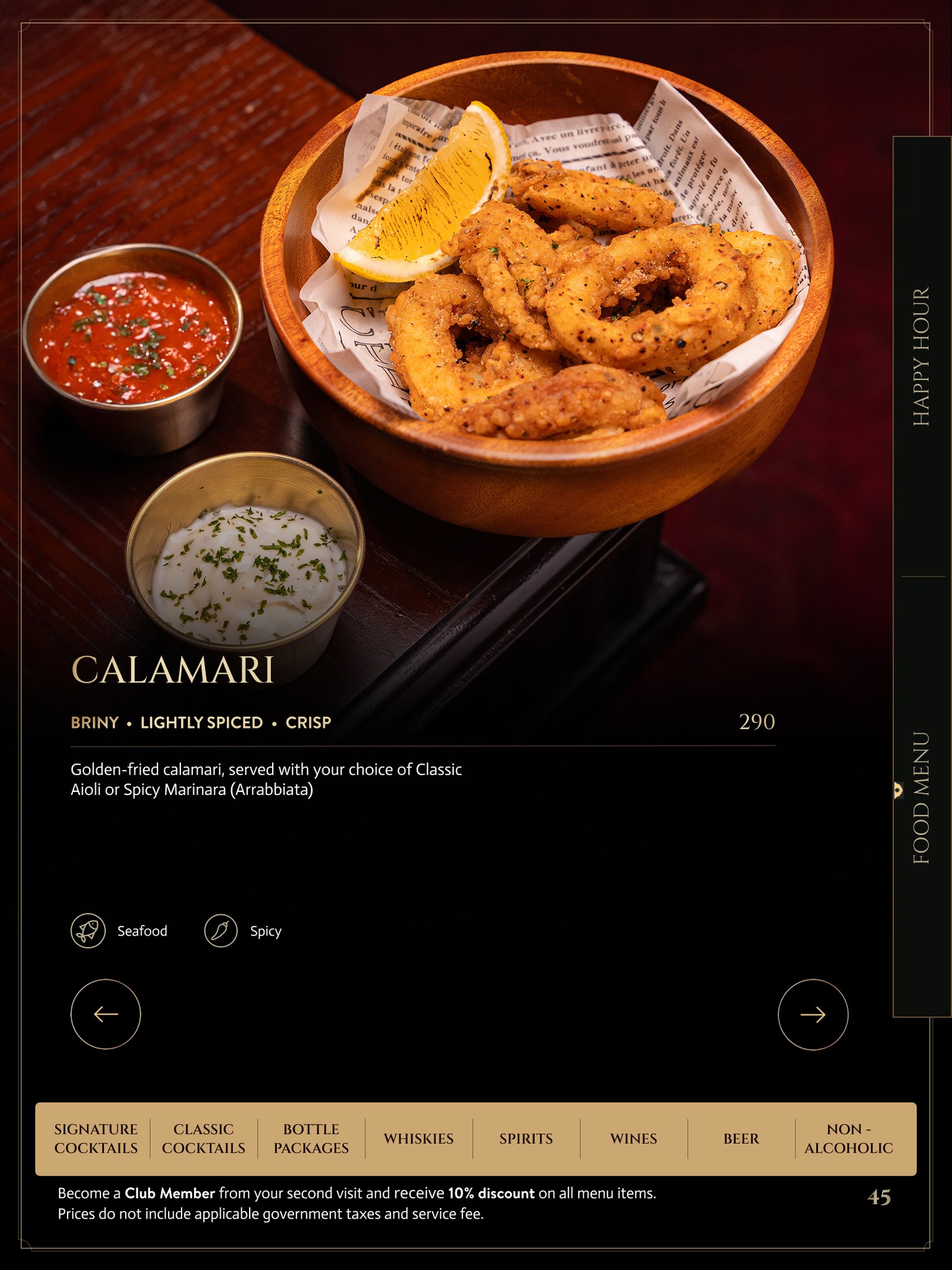Open the Happy Hour side tab
Screen dimensions: 952x1270
(922, 356)
